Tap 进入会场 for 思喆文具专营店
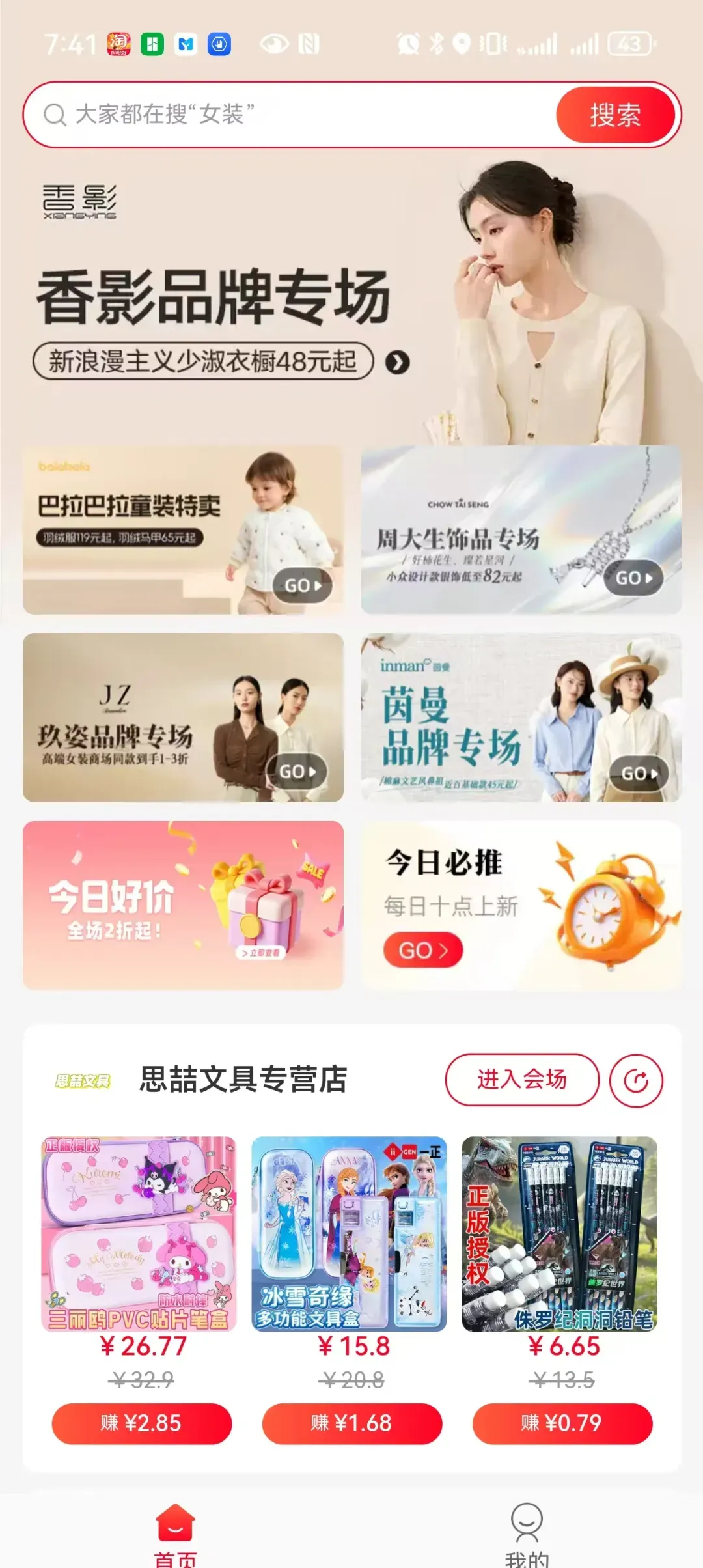 point(521,1080)
